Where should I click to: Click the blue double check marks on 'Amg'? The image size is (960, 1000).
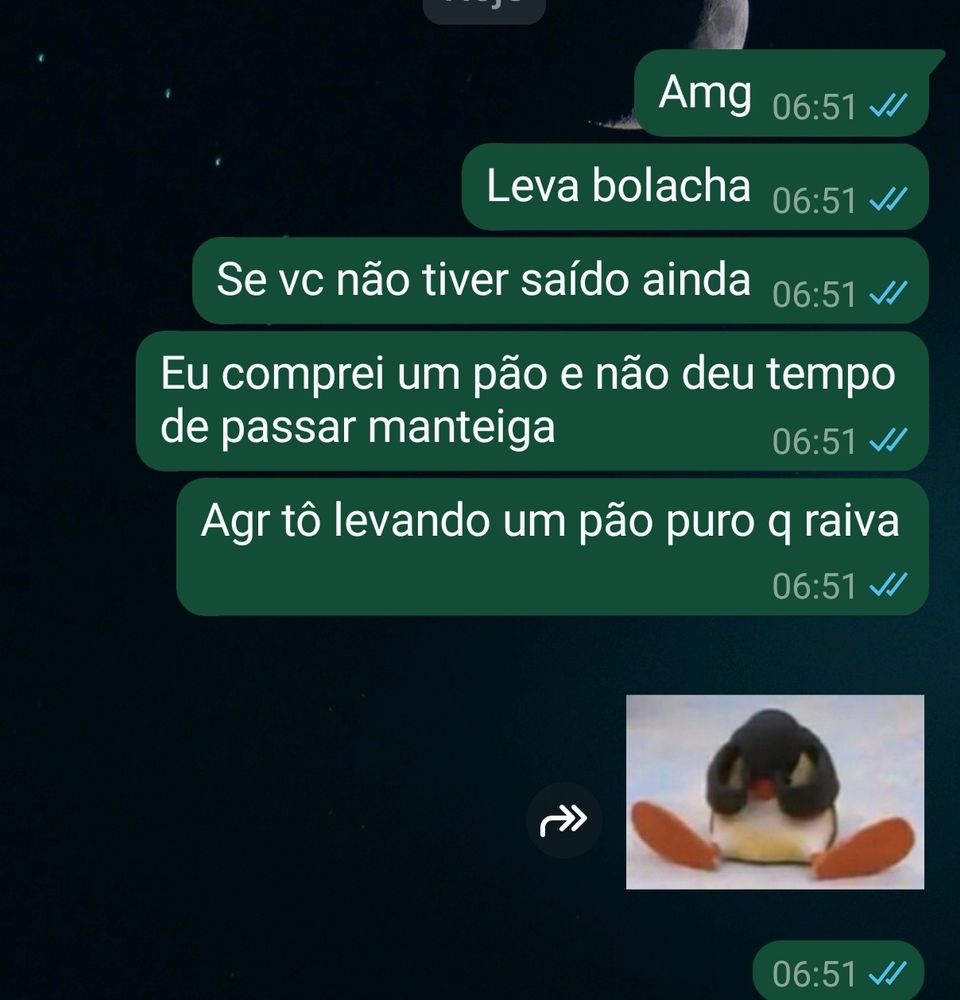(892, 103)
